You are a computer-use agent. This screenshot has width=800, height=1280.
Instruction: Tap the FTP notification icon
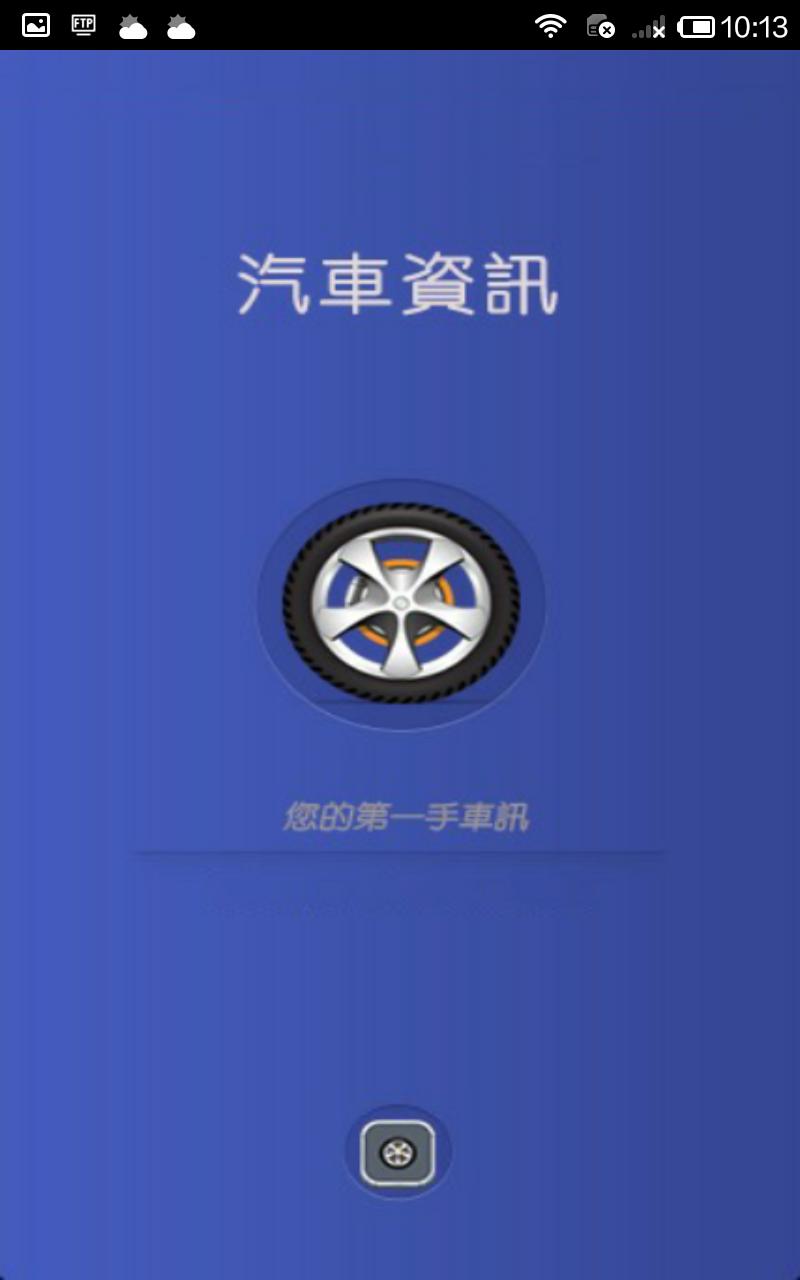tap(82, 25)
